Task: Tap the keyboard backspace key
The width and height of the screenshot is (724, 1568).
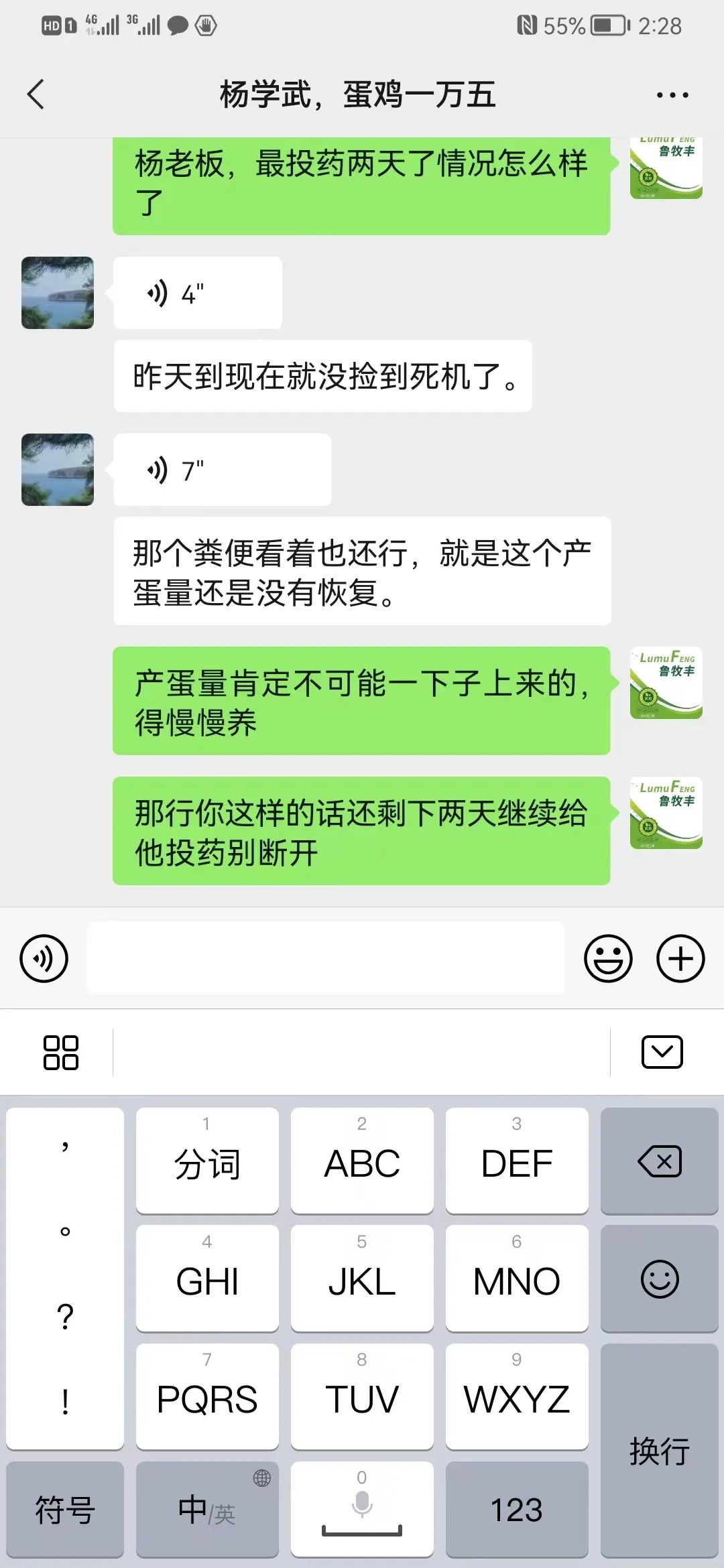Action: click(659, 1161)
